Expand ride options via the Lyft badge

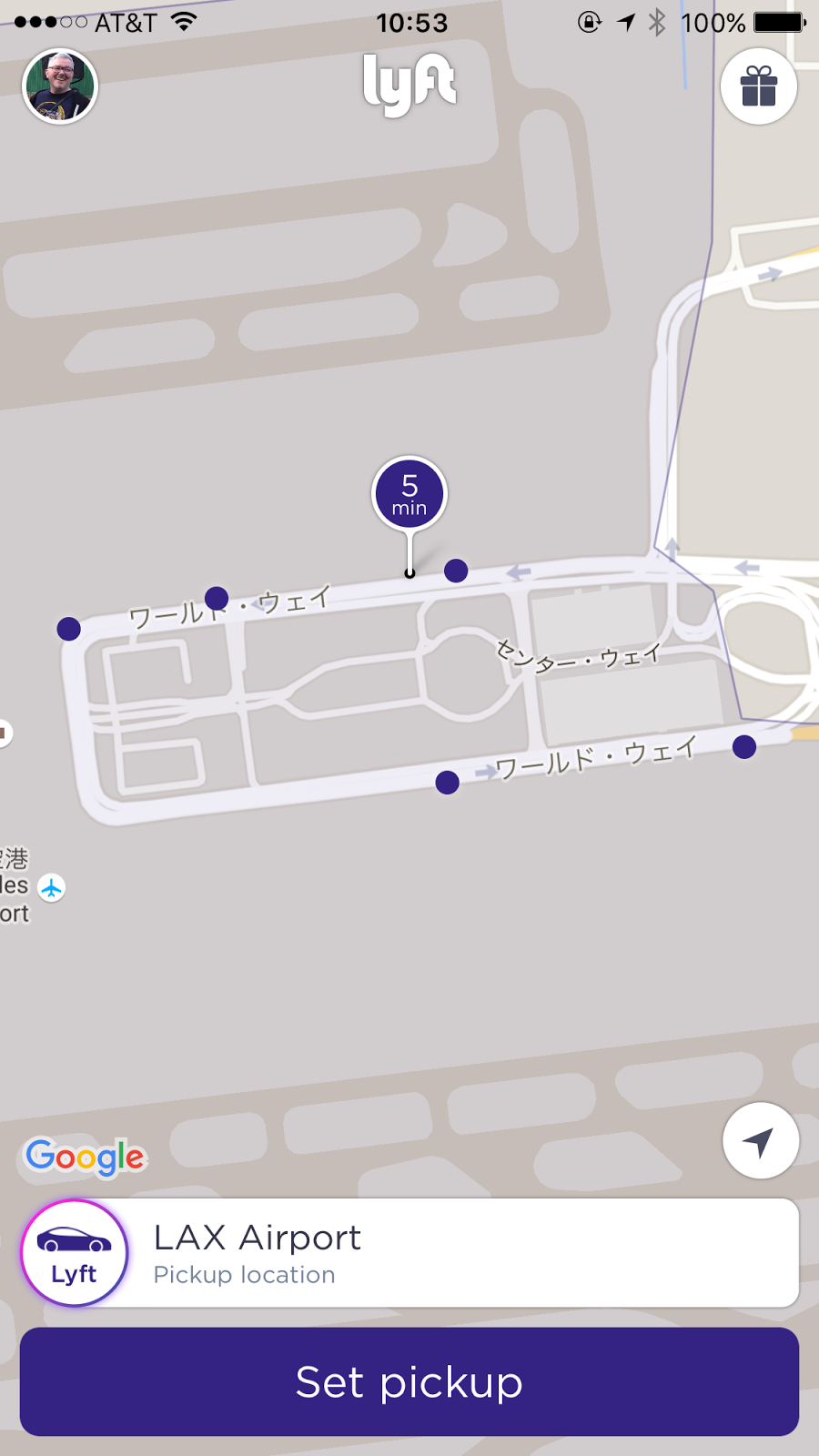[73, 1253]
